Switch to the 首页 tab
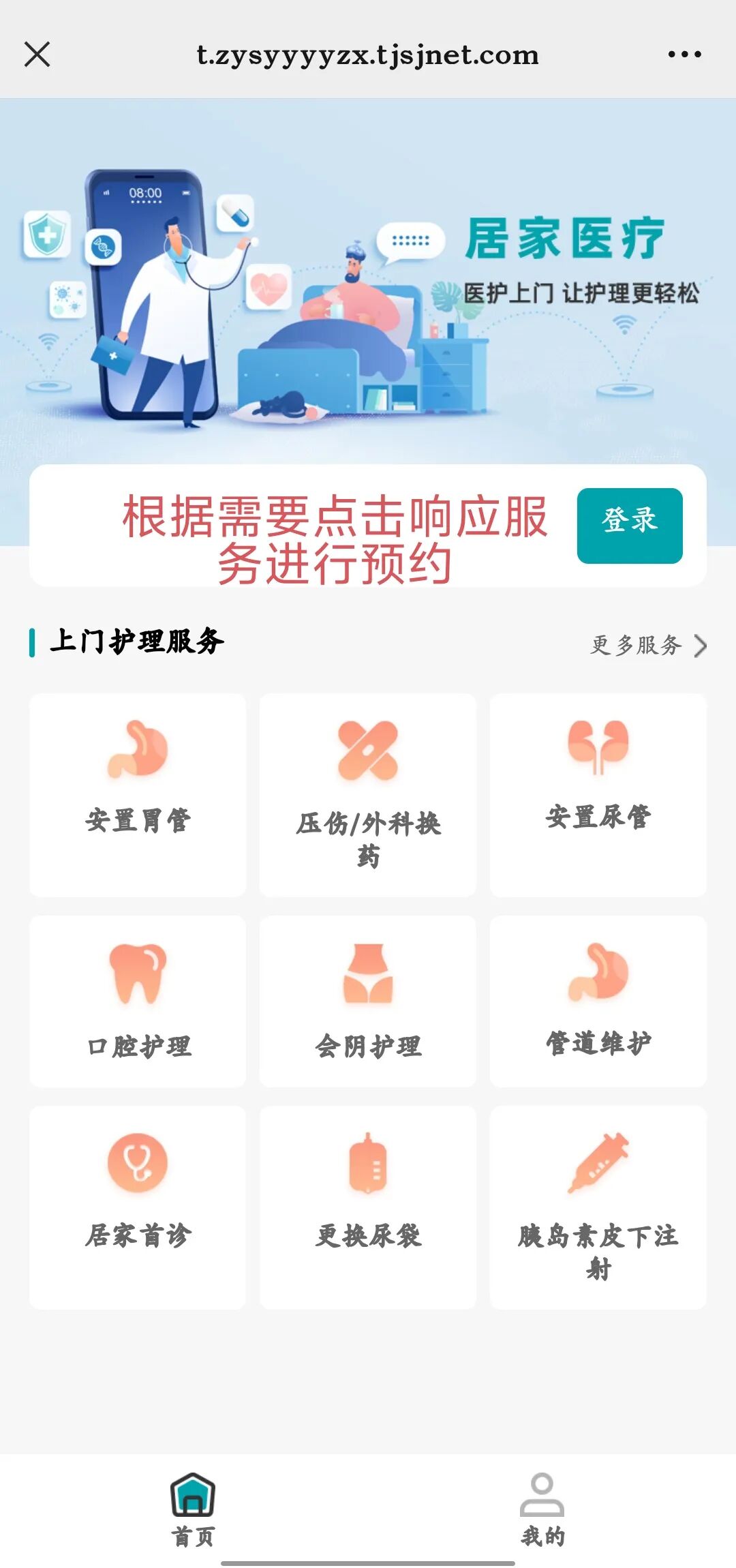The height and width of the screenshot is (1568, 736). tap(193, 1508)
